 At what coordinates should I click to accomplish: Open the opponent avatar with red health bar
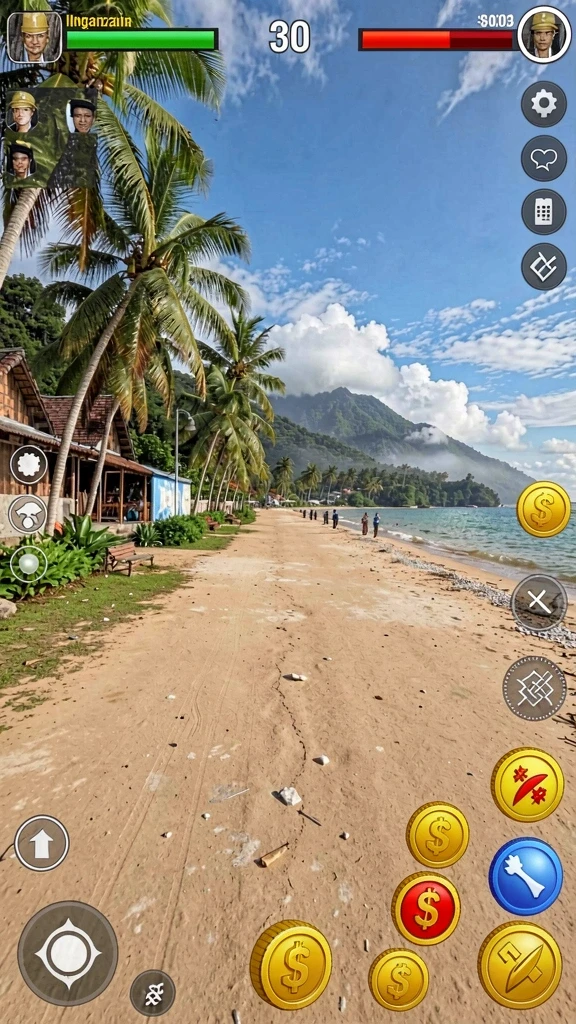[544, 35]
